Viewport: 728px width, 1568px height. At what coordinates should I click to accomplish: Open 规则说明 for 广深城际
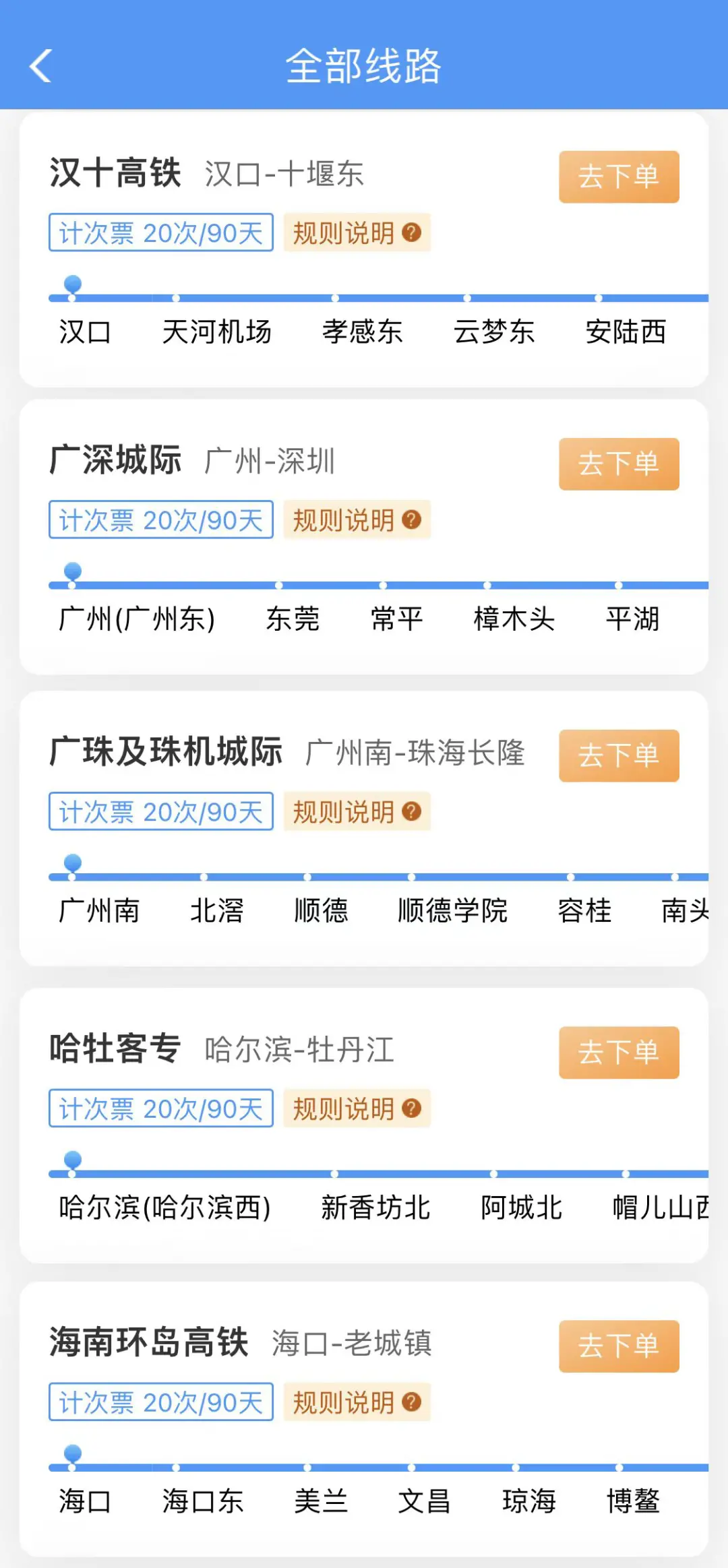coord(357,520)
